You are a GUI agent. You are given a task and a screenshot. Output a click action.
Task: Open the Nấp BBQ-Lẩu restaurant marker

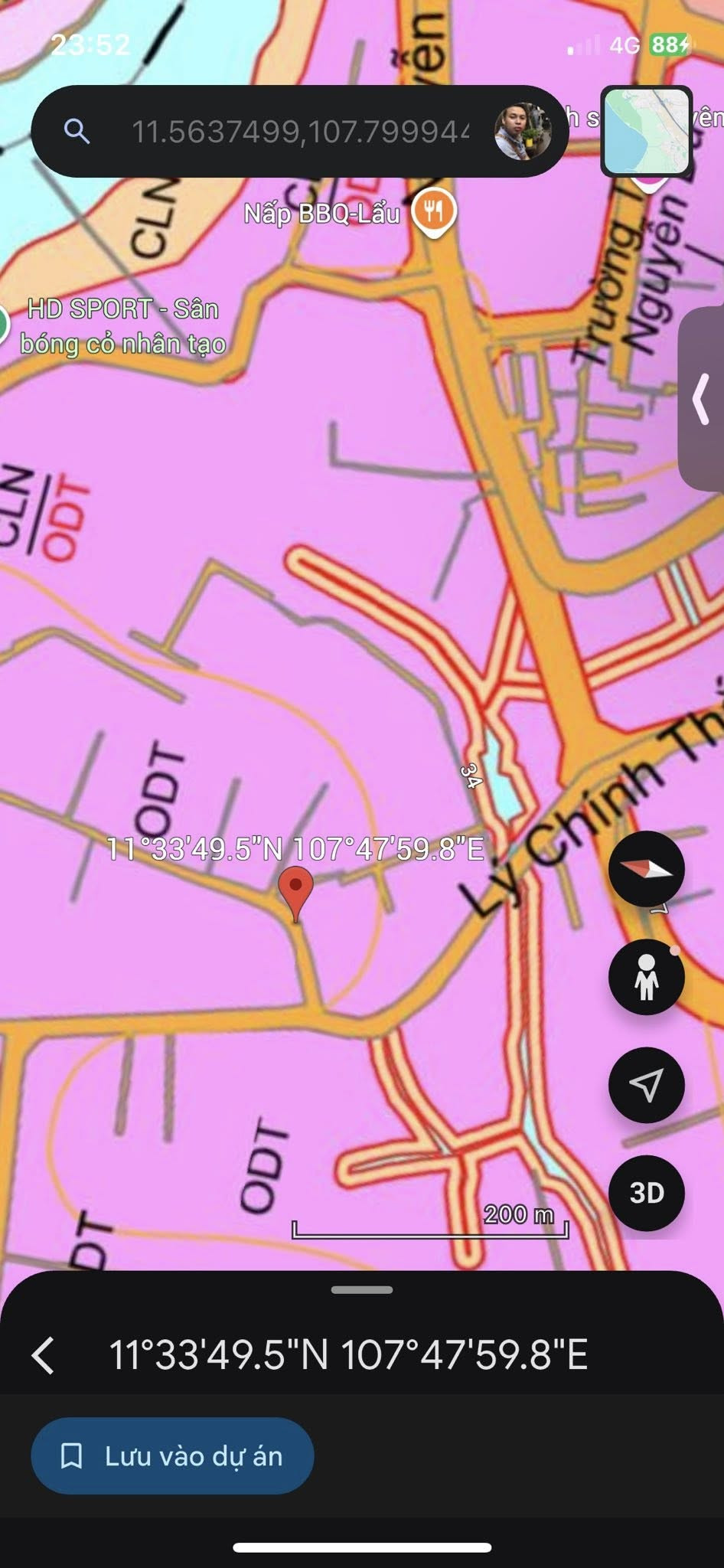click(x=434, y=212)
